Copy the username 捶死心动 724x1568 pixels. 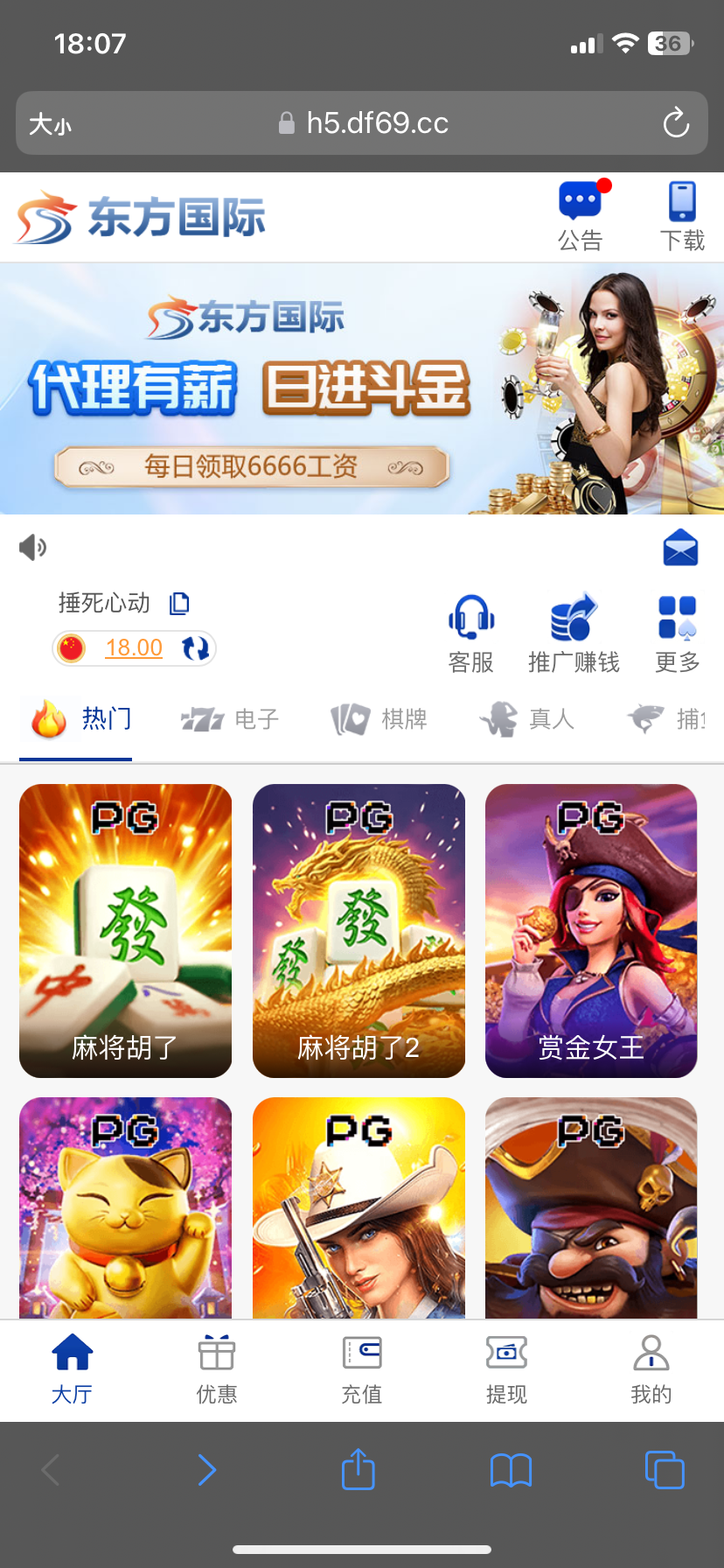pos(179,603)
